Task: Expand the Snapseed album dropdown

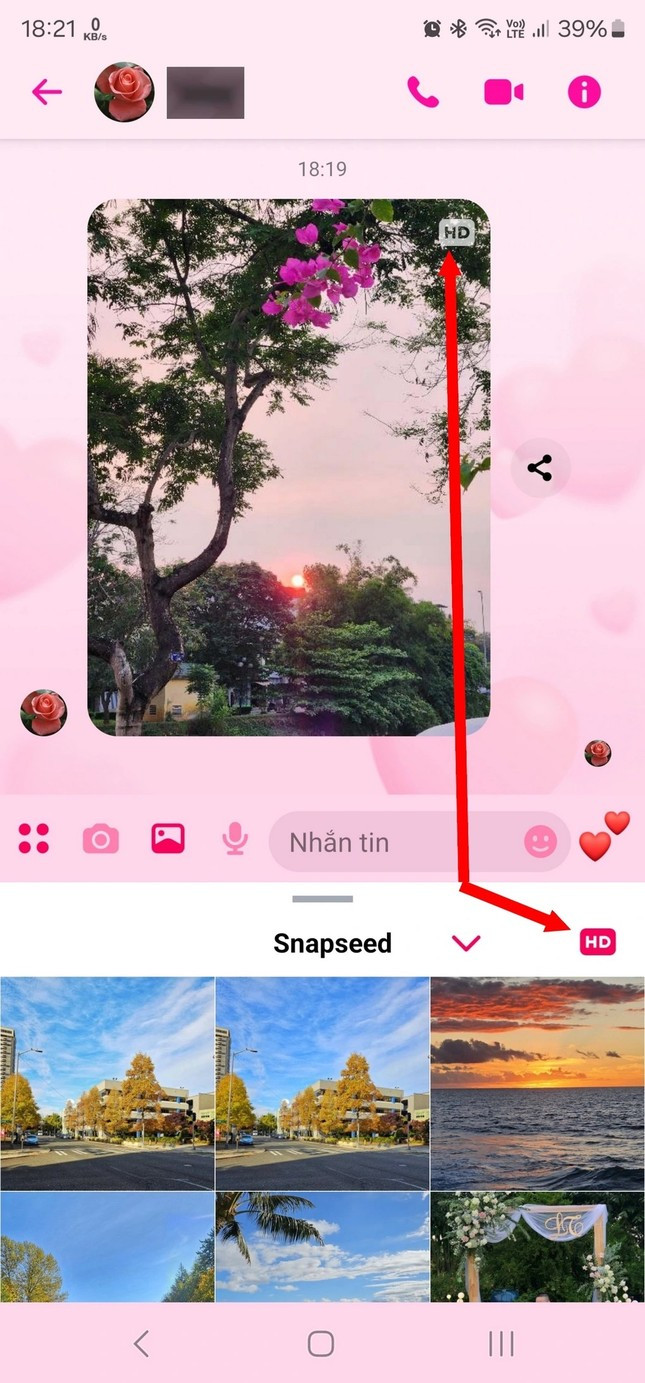Action: click(x=466, y=942)
